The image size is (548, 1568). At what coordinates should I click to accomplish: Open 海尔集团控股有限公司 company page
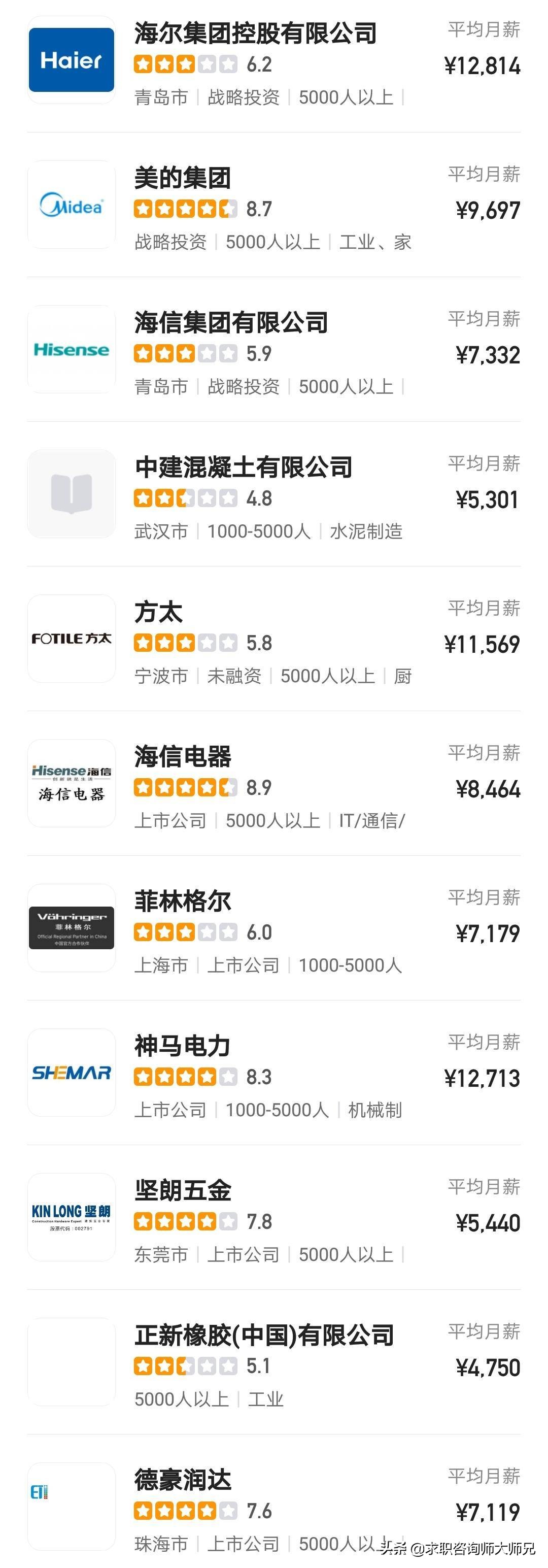(x=255, y=34)
